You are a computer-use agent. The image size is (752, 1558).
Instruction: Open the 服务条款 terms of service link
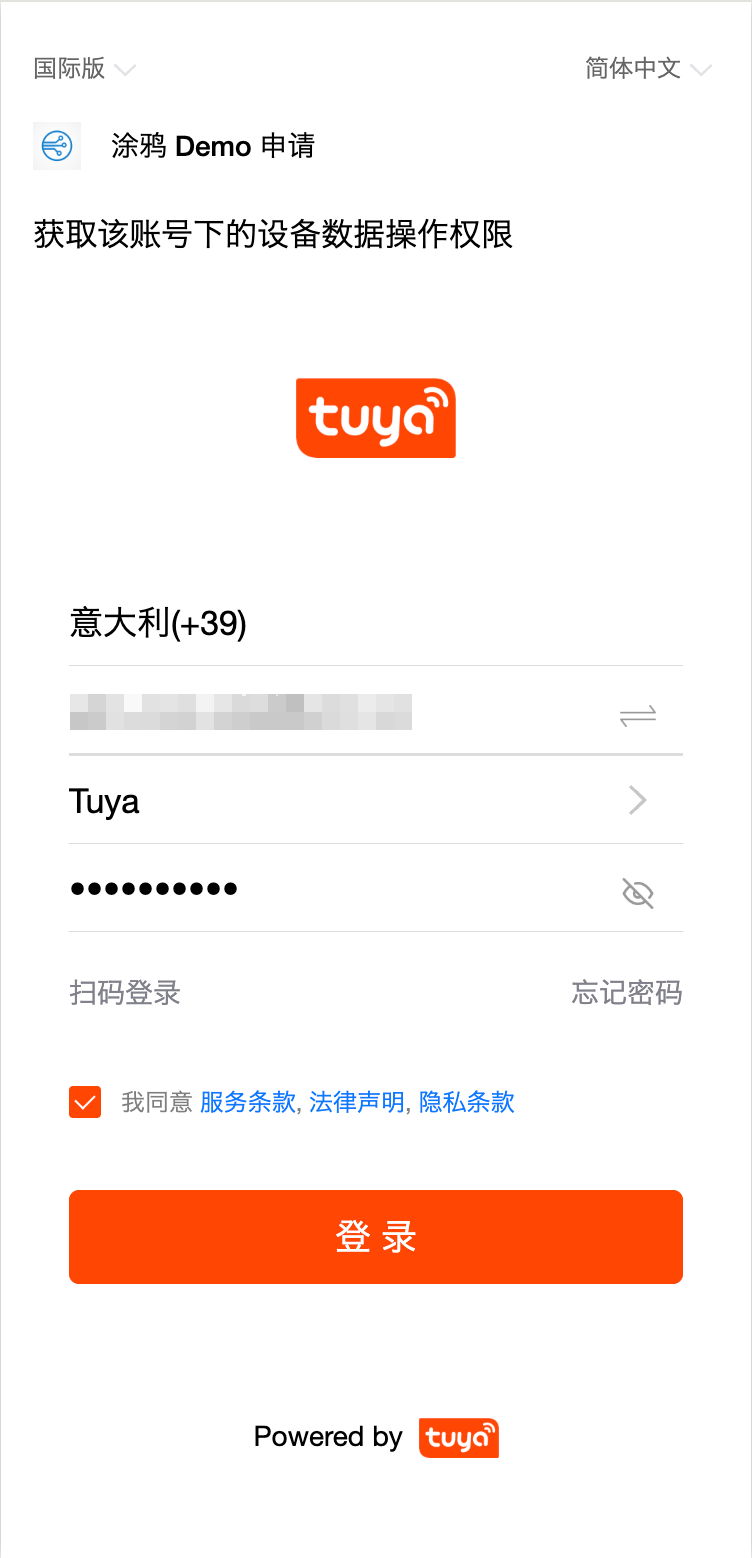246,1101
